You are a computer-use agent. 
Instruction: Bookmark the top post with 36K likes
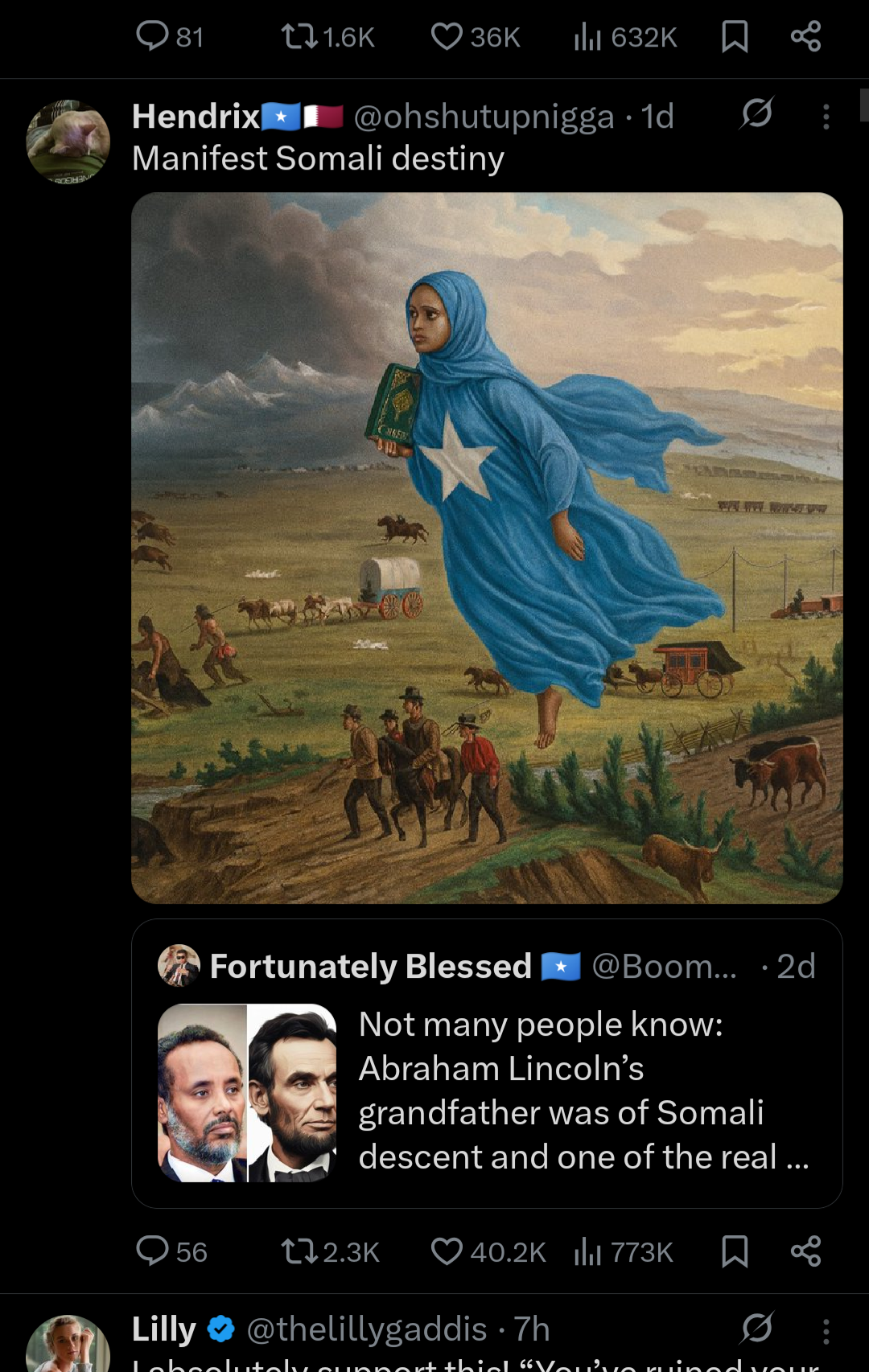735,36
